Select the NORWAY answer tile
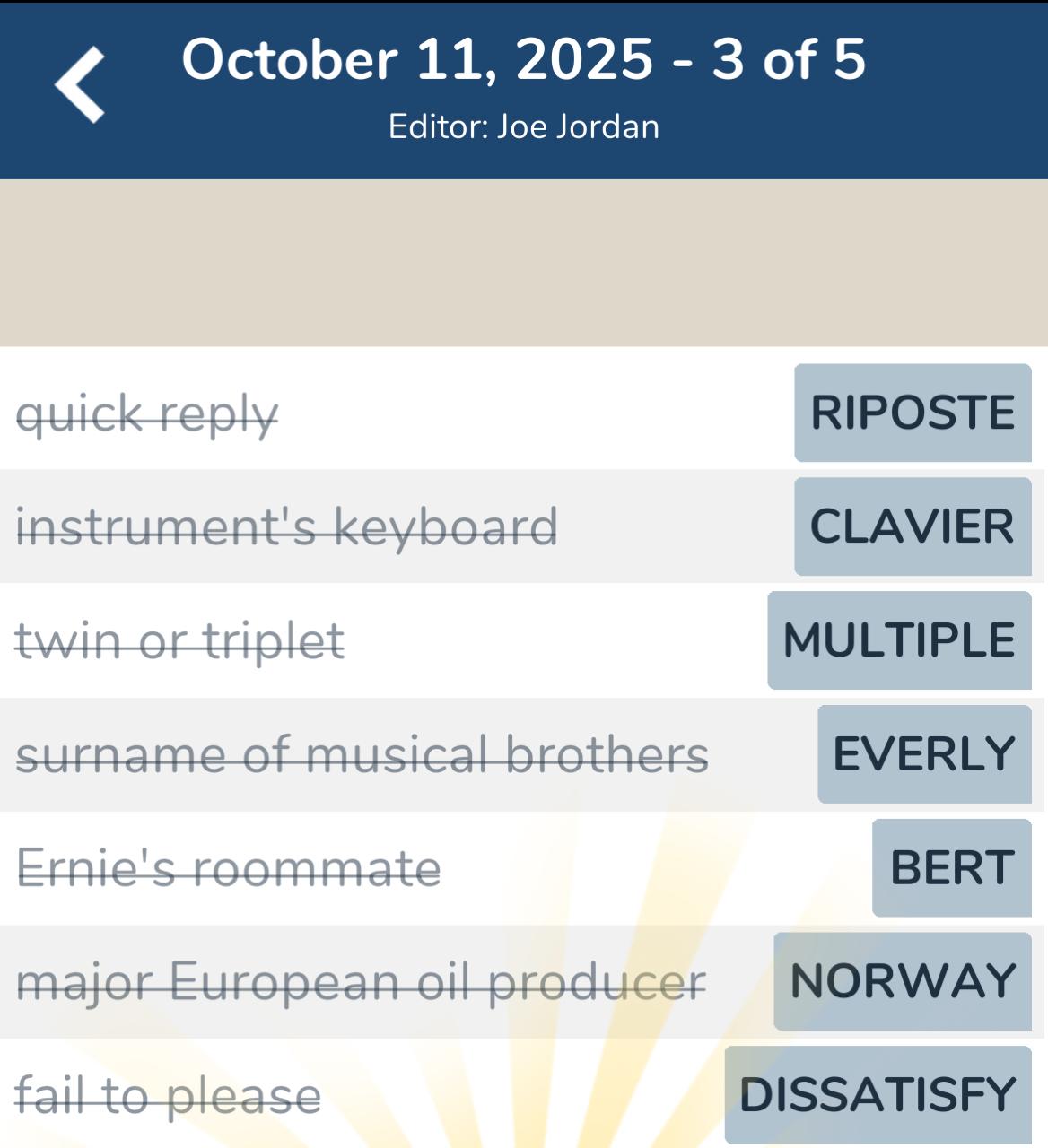The image size is (1048, 1148). [903, 981]
